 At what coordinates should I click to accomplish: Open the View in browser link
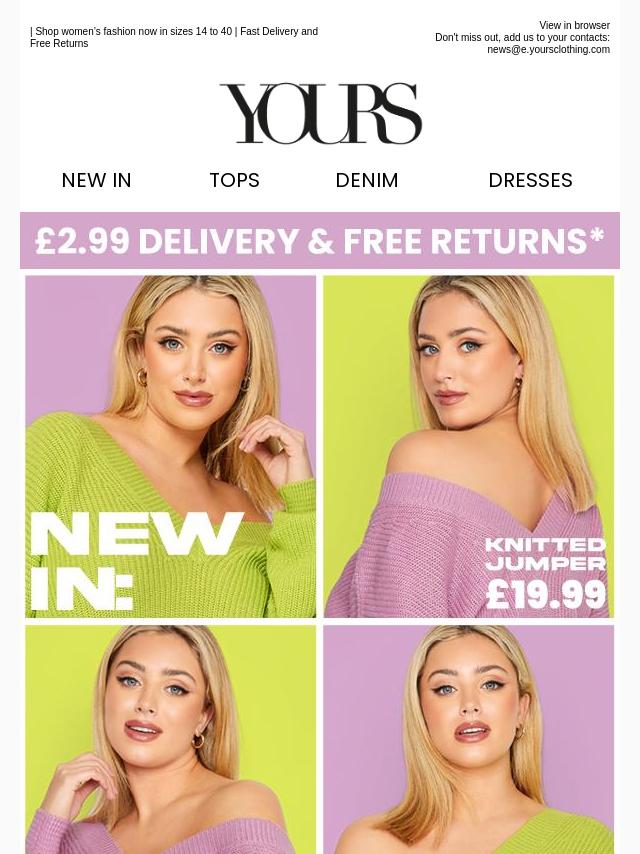[574, 26]
